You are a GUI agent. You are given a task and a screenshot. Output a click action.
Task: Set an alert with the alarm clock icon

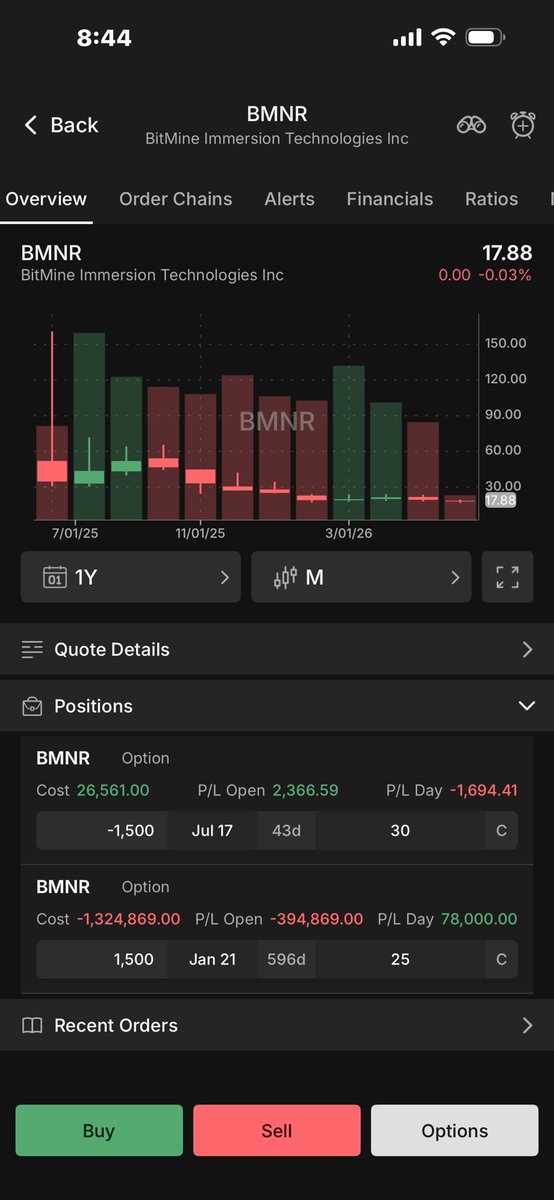[x=523, y=125]
